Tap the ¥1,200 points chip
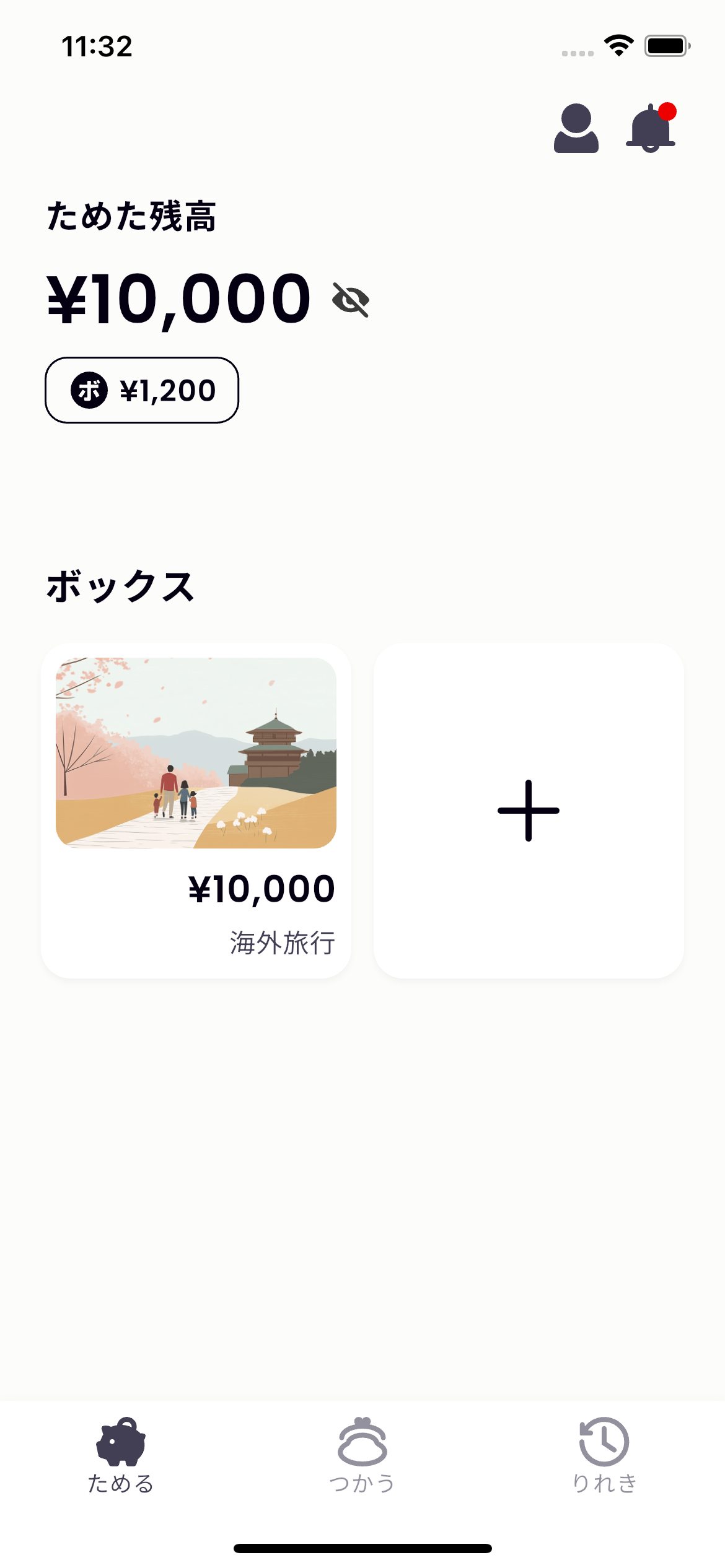The image size is (725, 1568). pyautogui.click(x=142, y=390)
